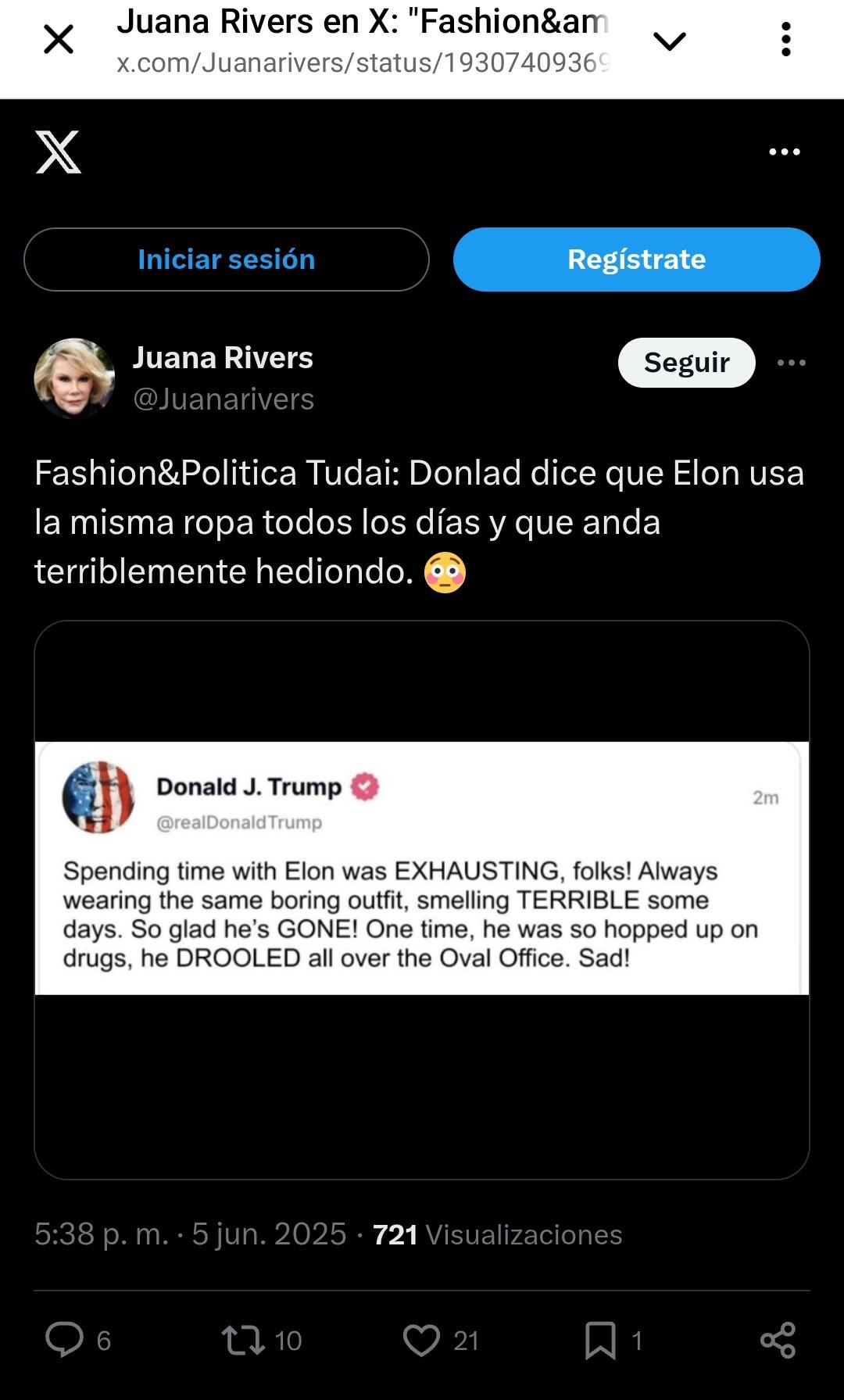Repost Juana Rivers' post

coord(243,1340)
